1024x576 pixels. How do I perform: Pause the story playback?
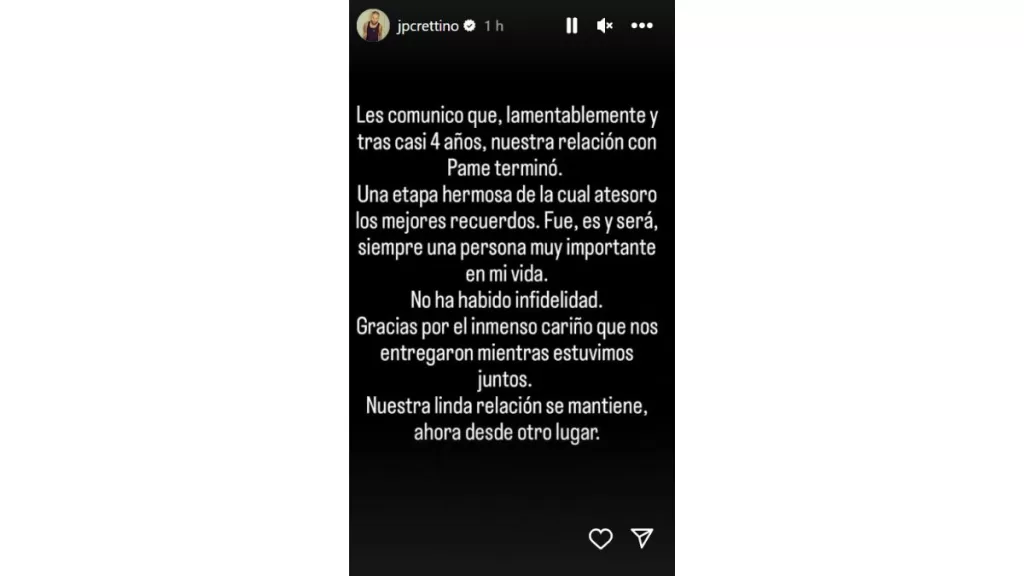pyautogui.click(x=571, y=26)
